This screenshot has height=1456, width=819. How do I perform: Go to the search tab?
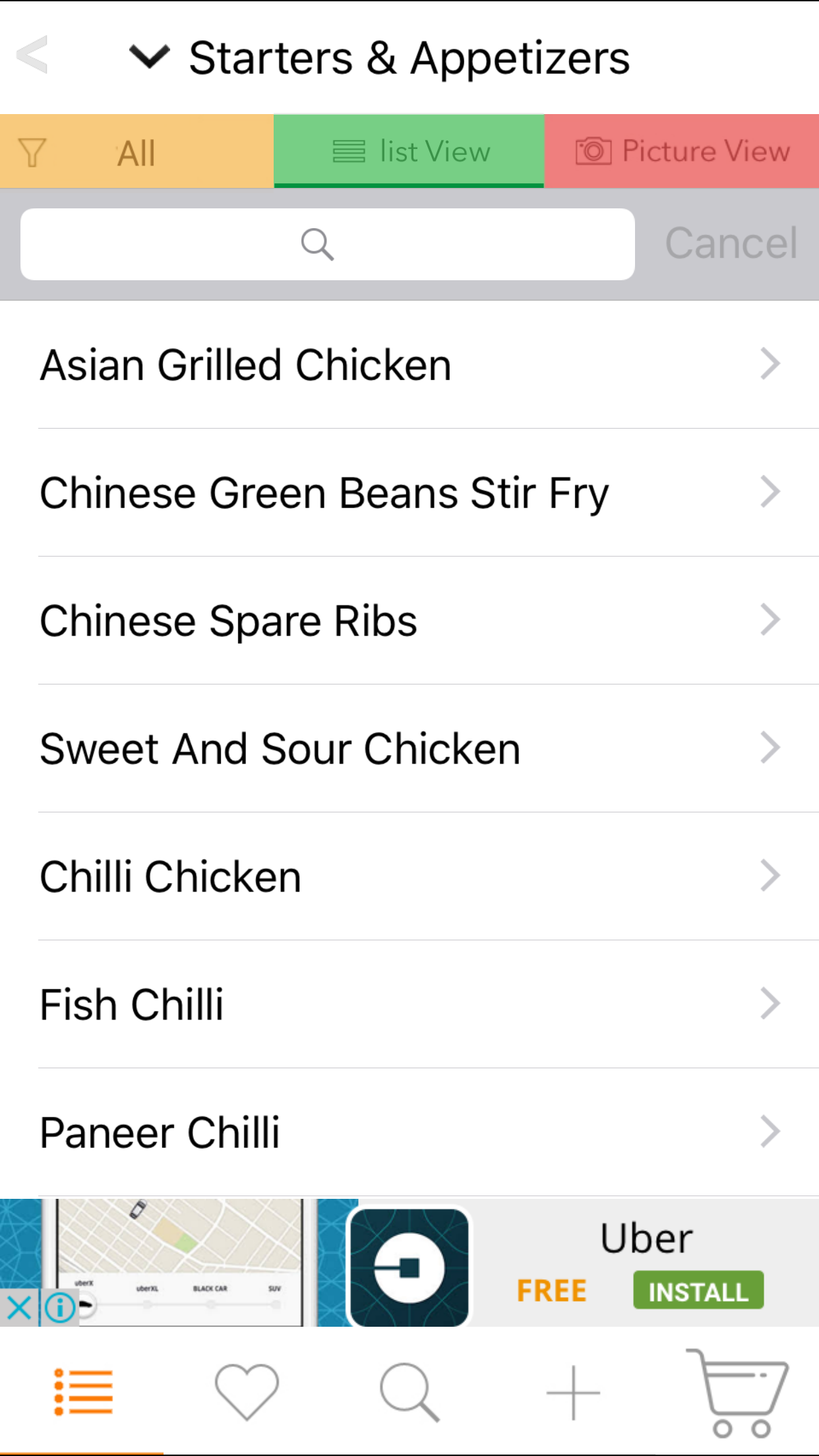[x=409, y=1391]
